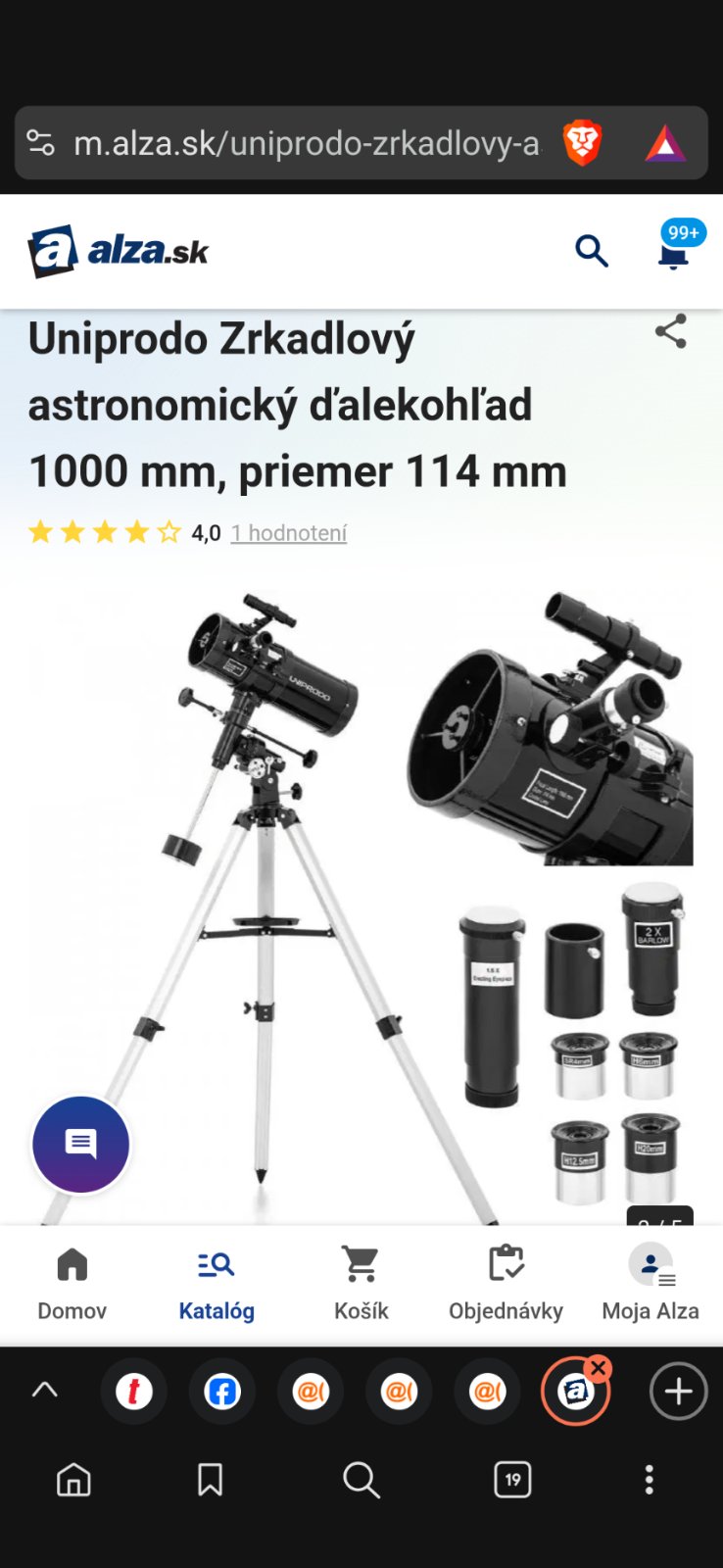Image resolution: width=723 pixels, height=1568 pixels.
Task: Open Brave Rewards triangle icon
Action: pyautogui.click(x=665, y=143)
